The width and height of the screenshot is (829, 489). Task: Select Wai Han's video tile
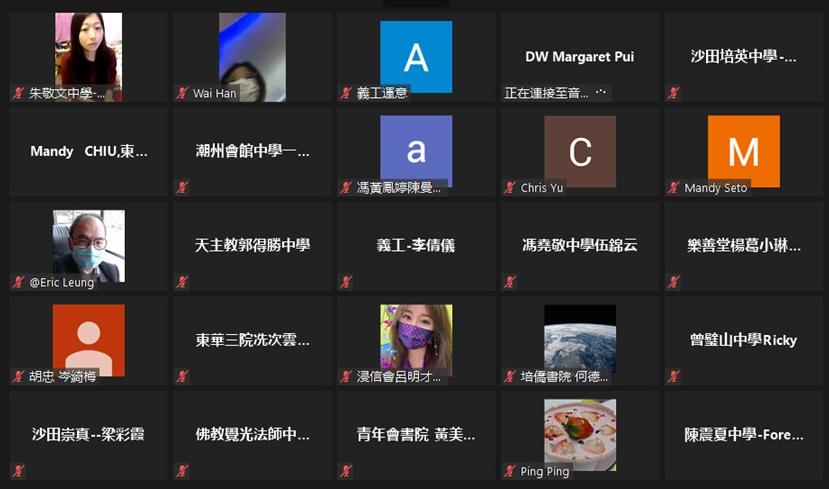pos(252,57)
